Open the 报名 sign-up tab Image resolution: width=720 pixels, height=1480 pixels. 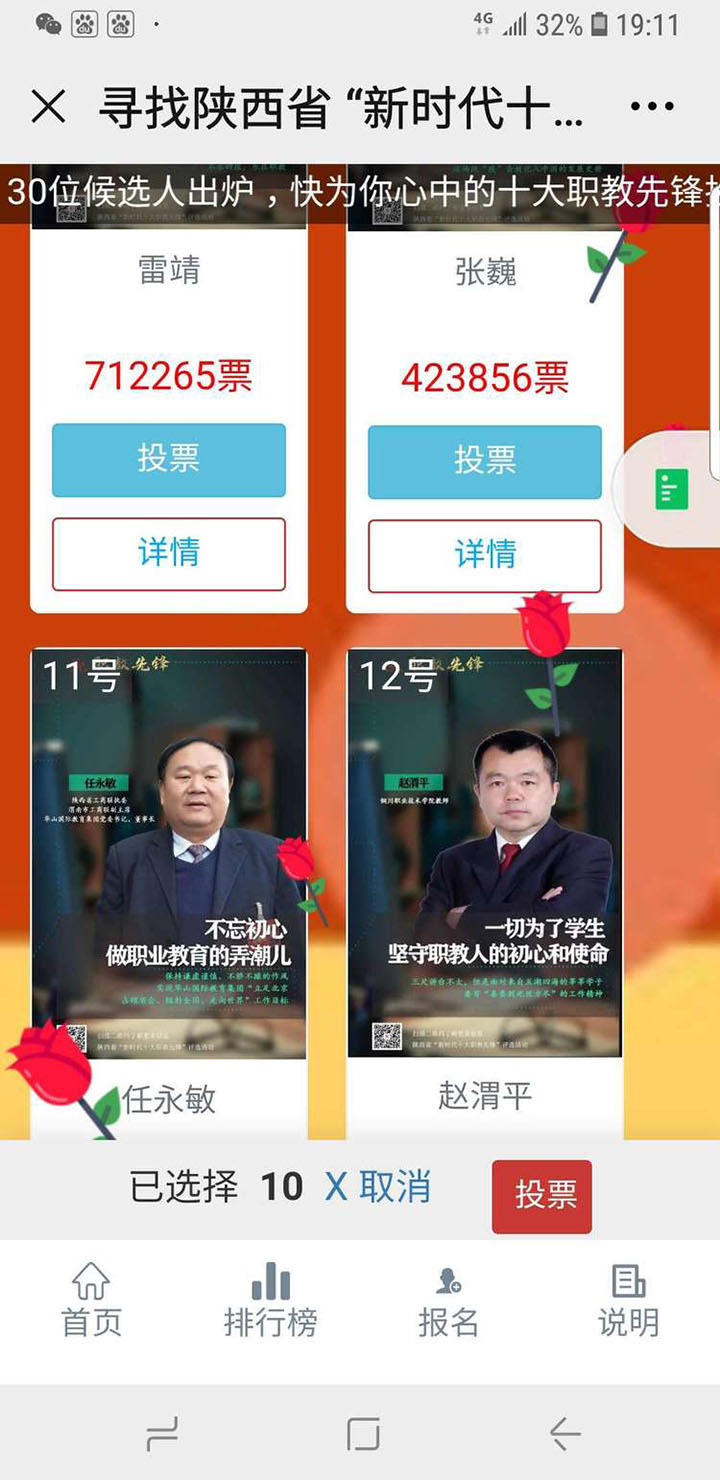click(x=448, y=1300)
